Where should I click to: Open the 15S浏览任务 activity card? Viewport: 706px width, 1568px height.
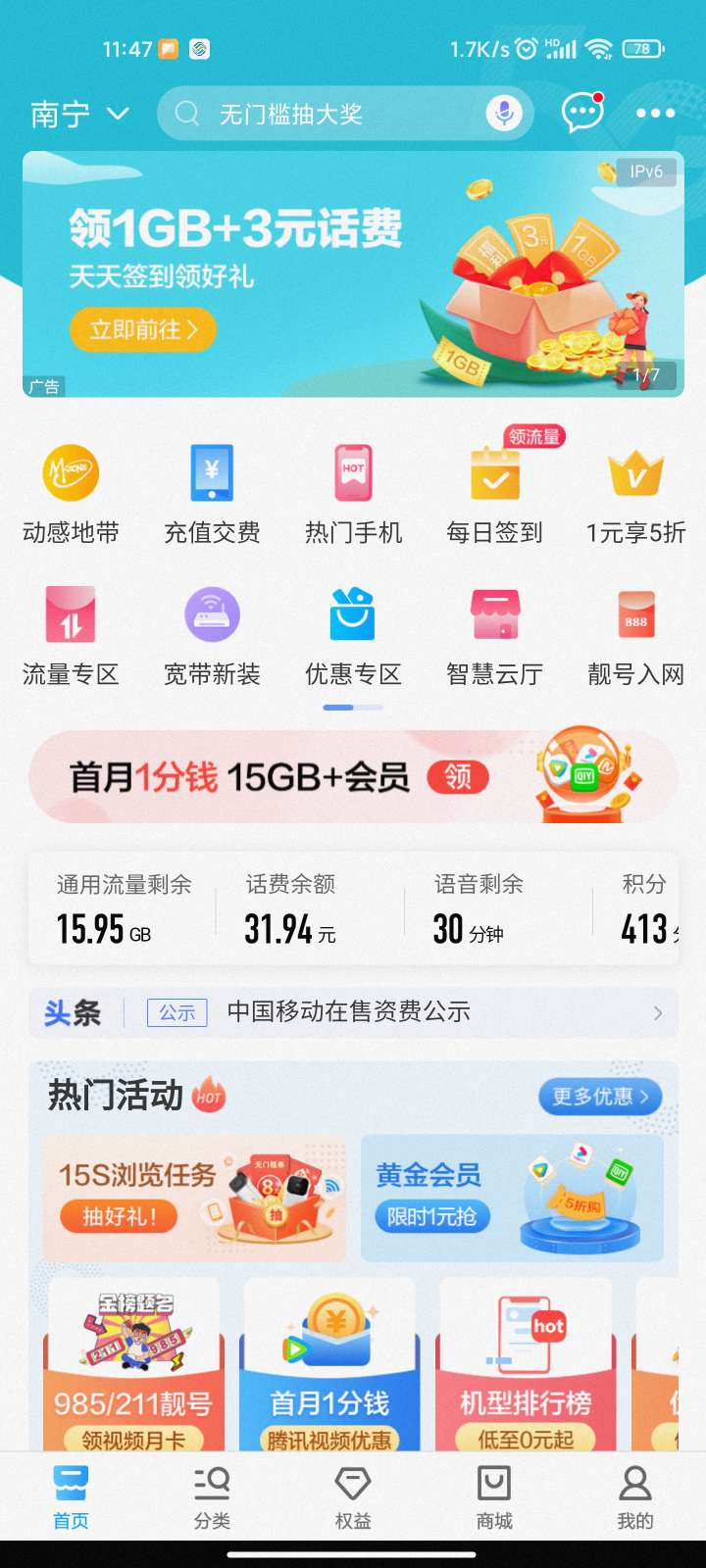194,1198
